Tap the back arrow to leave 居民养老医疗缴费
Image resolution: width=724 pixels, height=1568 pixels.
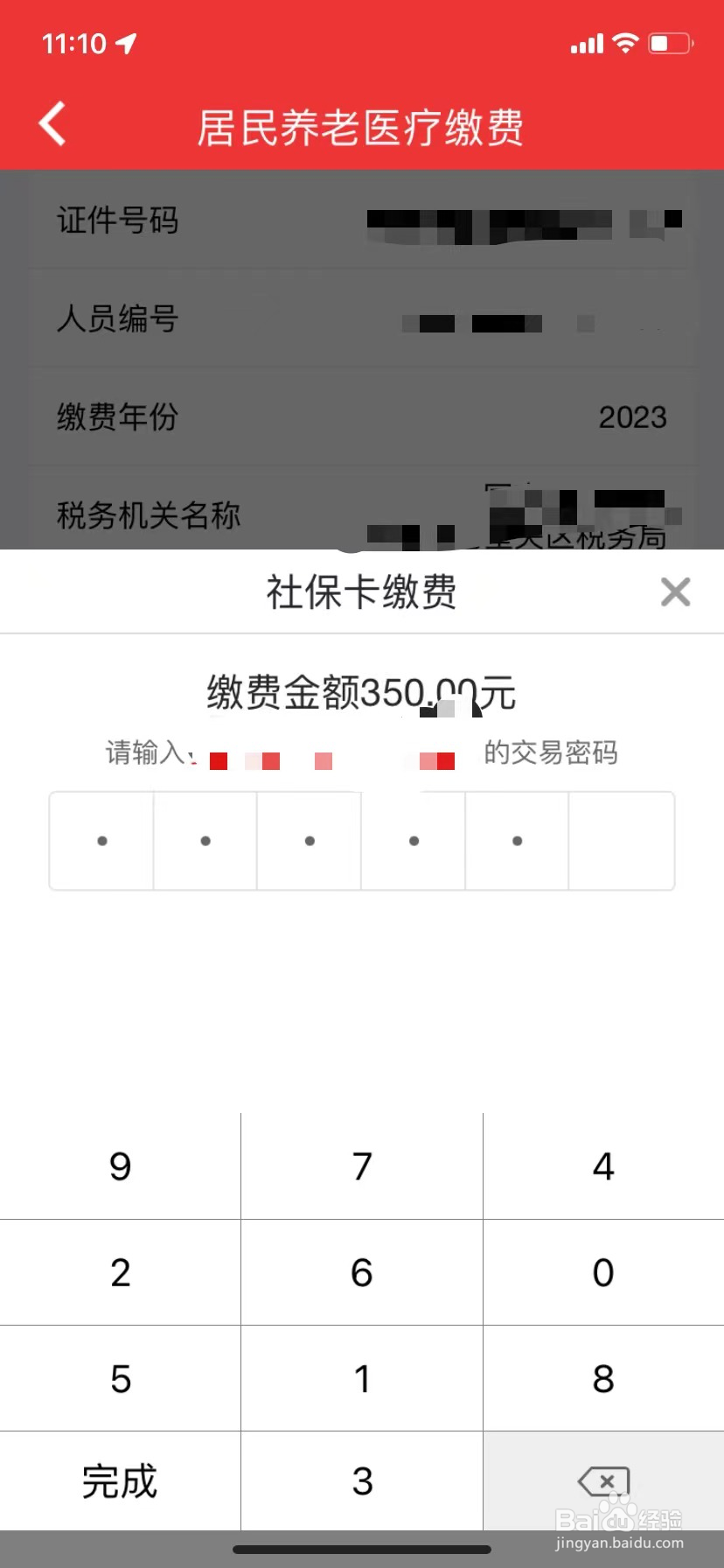coord(51,124)
